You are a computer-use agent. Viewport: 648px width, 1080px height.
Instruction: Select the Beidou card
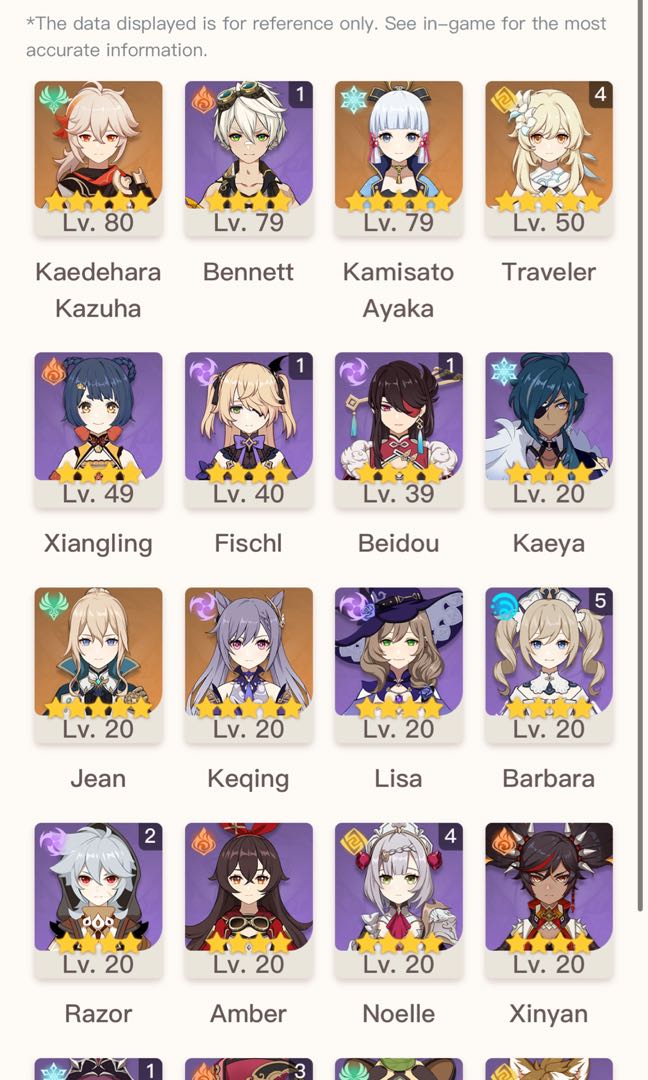(x=398, y=428)
